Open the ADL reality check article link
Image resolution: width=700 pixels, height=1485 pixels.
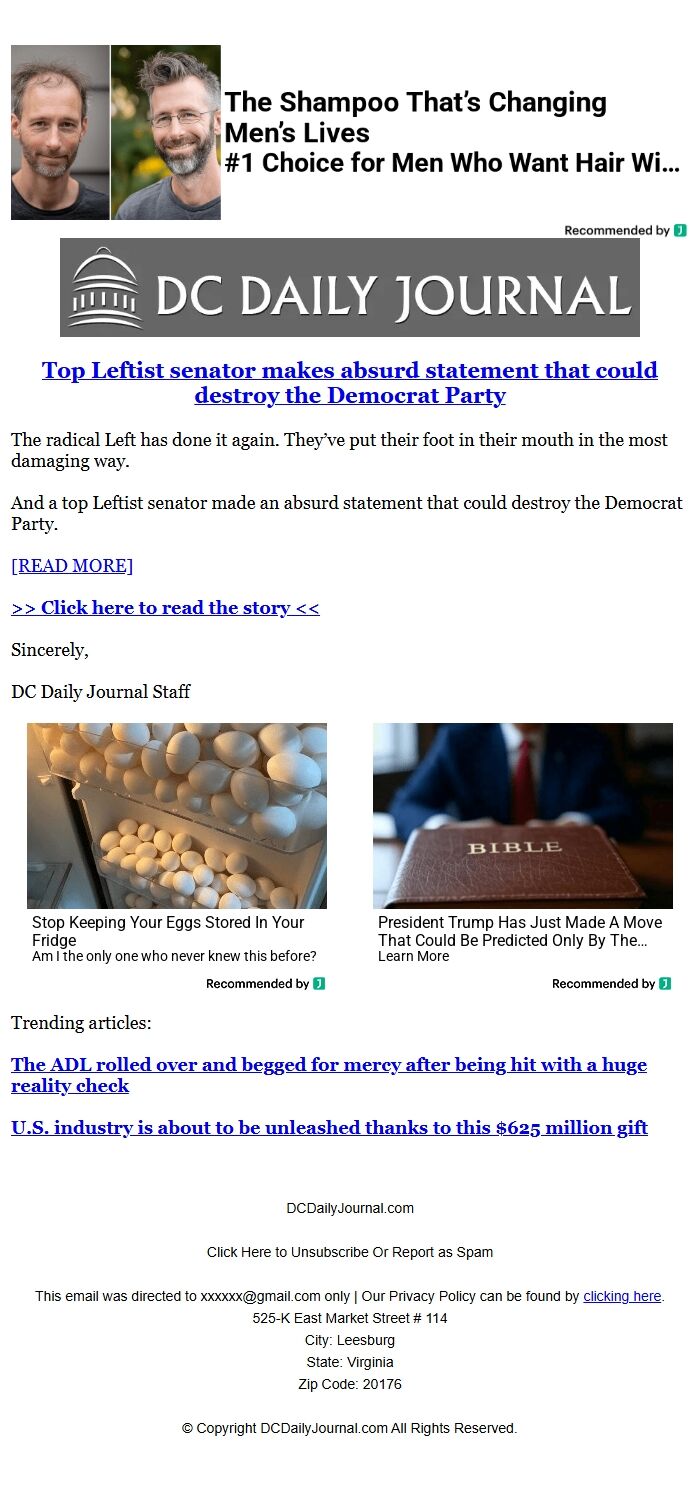[x=328, y=1075]
